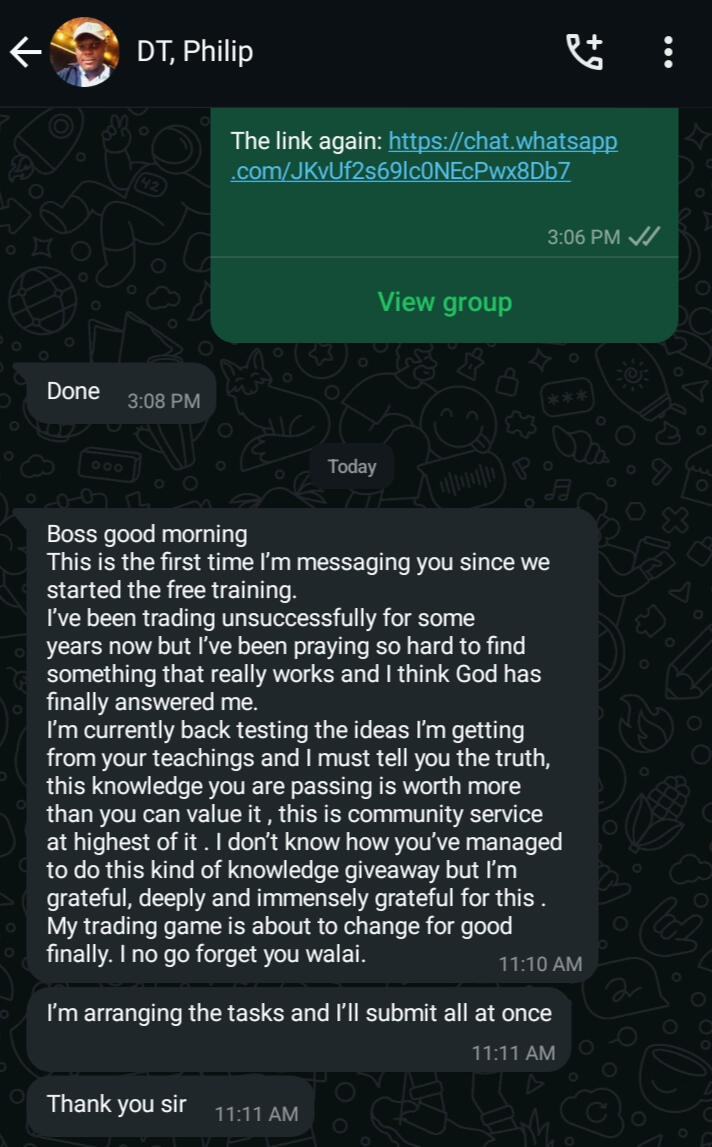Open contact info for DT, Philip

click(x=195, y=52)
